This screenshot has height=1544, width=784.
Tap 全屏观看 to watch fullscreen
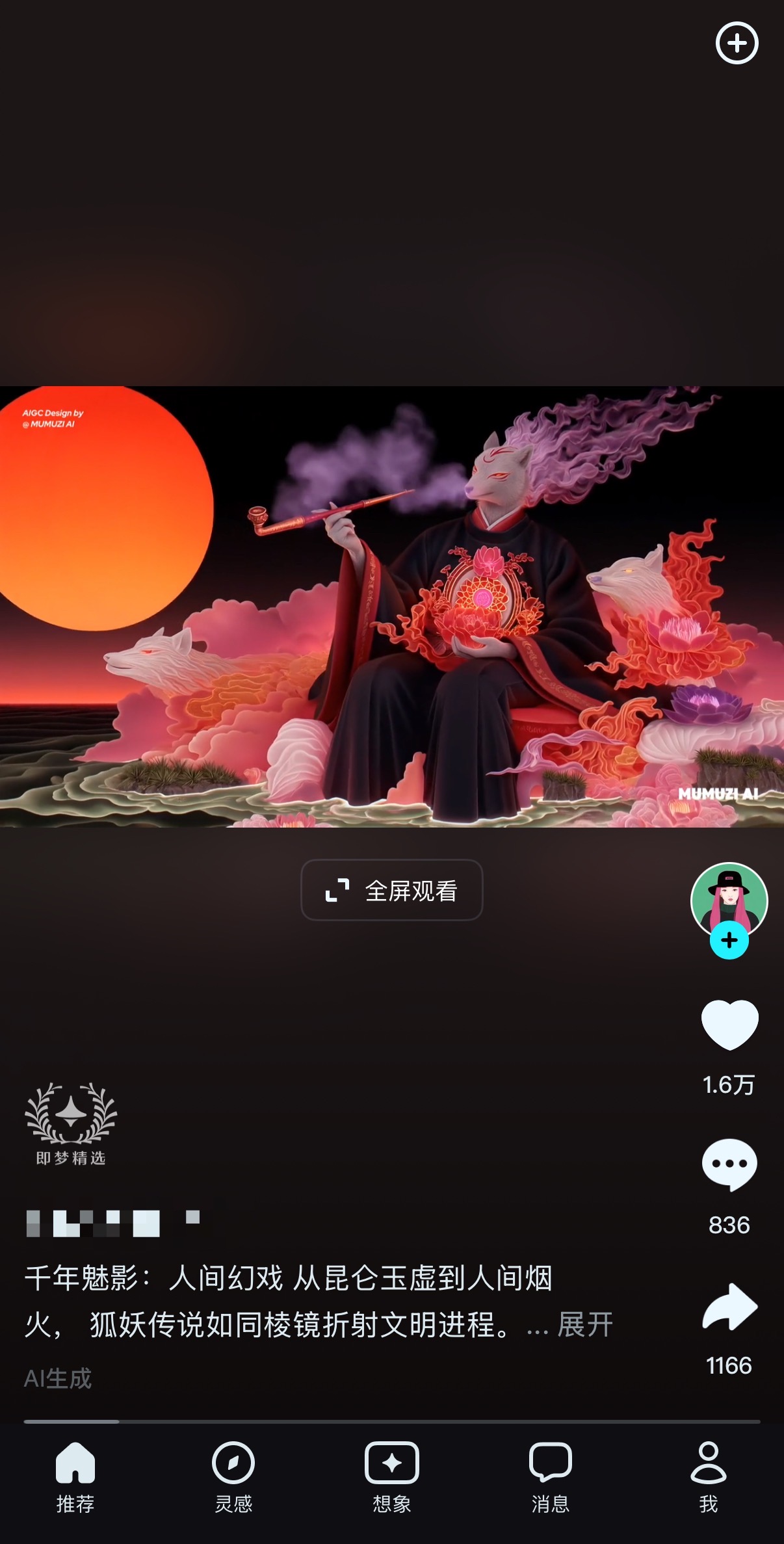(x=391, y=890)
